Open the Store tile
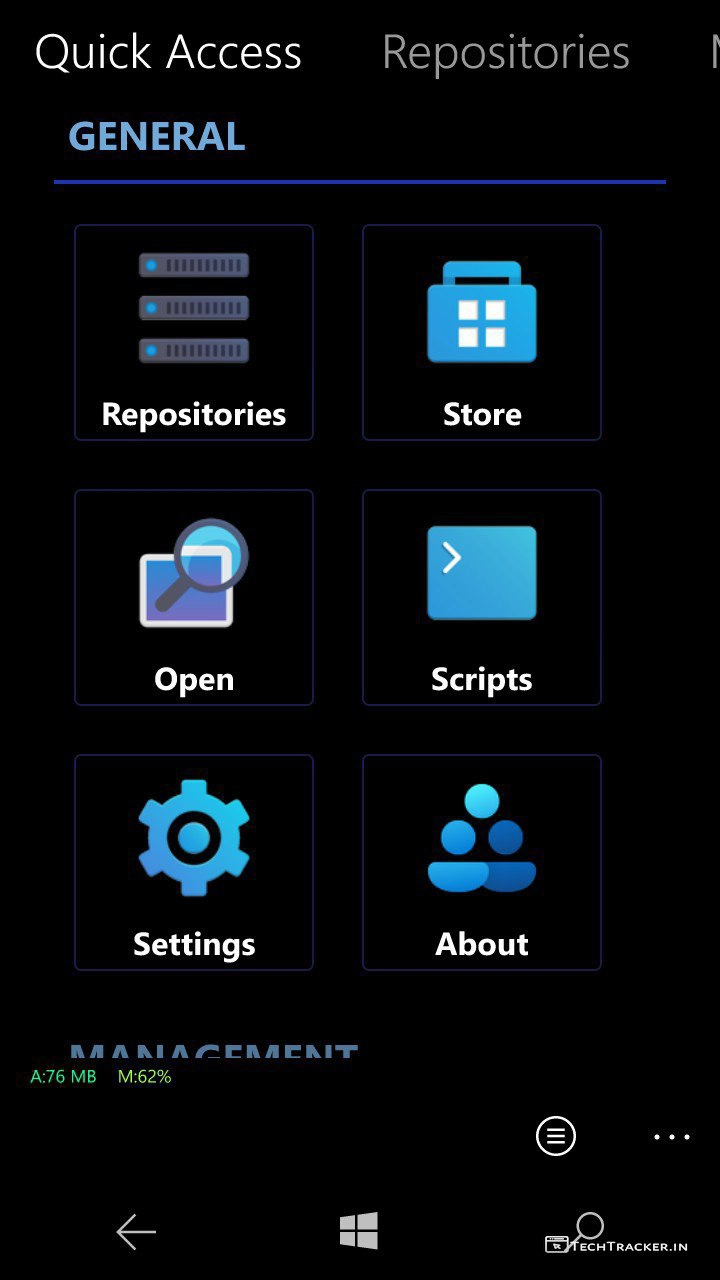720x1280 pixels. tap(481, 332)
